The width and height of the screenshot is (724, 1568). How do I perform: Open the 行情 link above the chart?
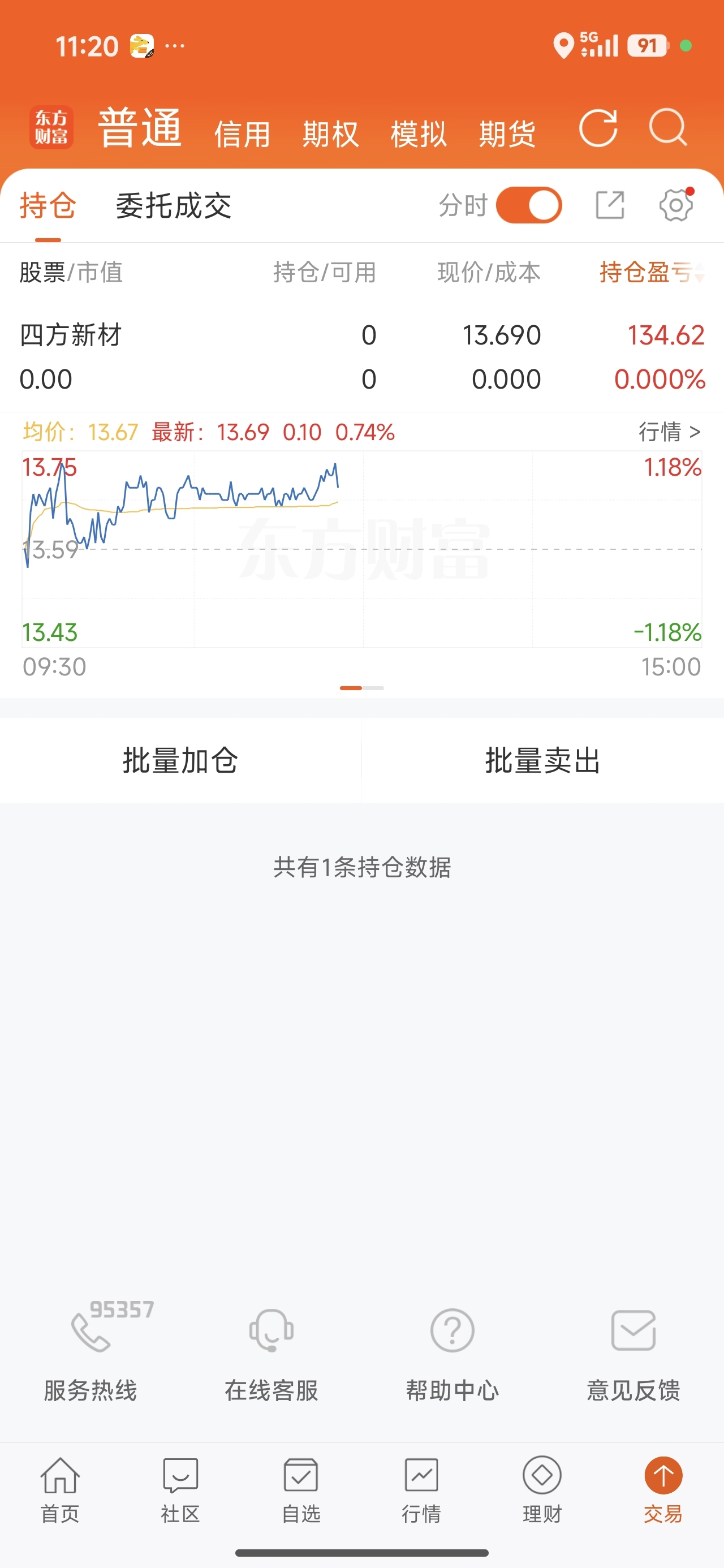(x=669, y=432)
